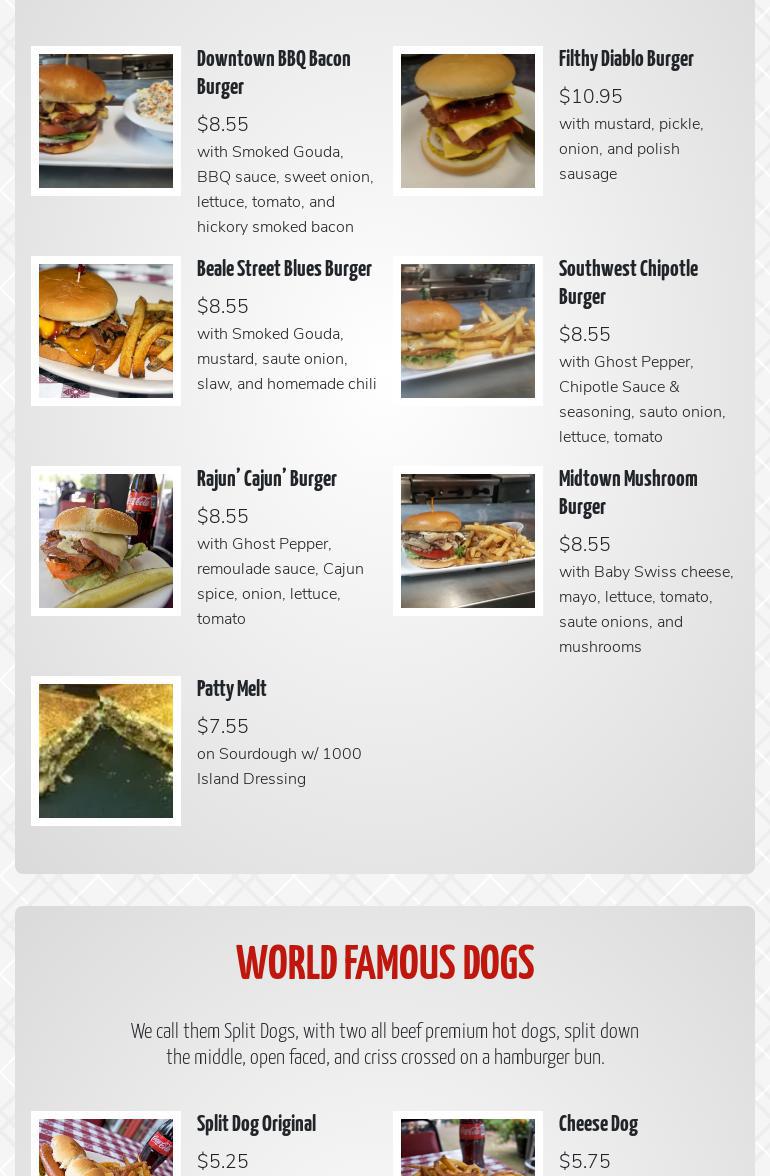Viewport: 770px width, 1176px height.
Task: Open the Southwest Chipotle Burger photo
Action: tap(468, 331)
